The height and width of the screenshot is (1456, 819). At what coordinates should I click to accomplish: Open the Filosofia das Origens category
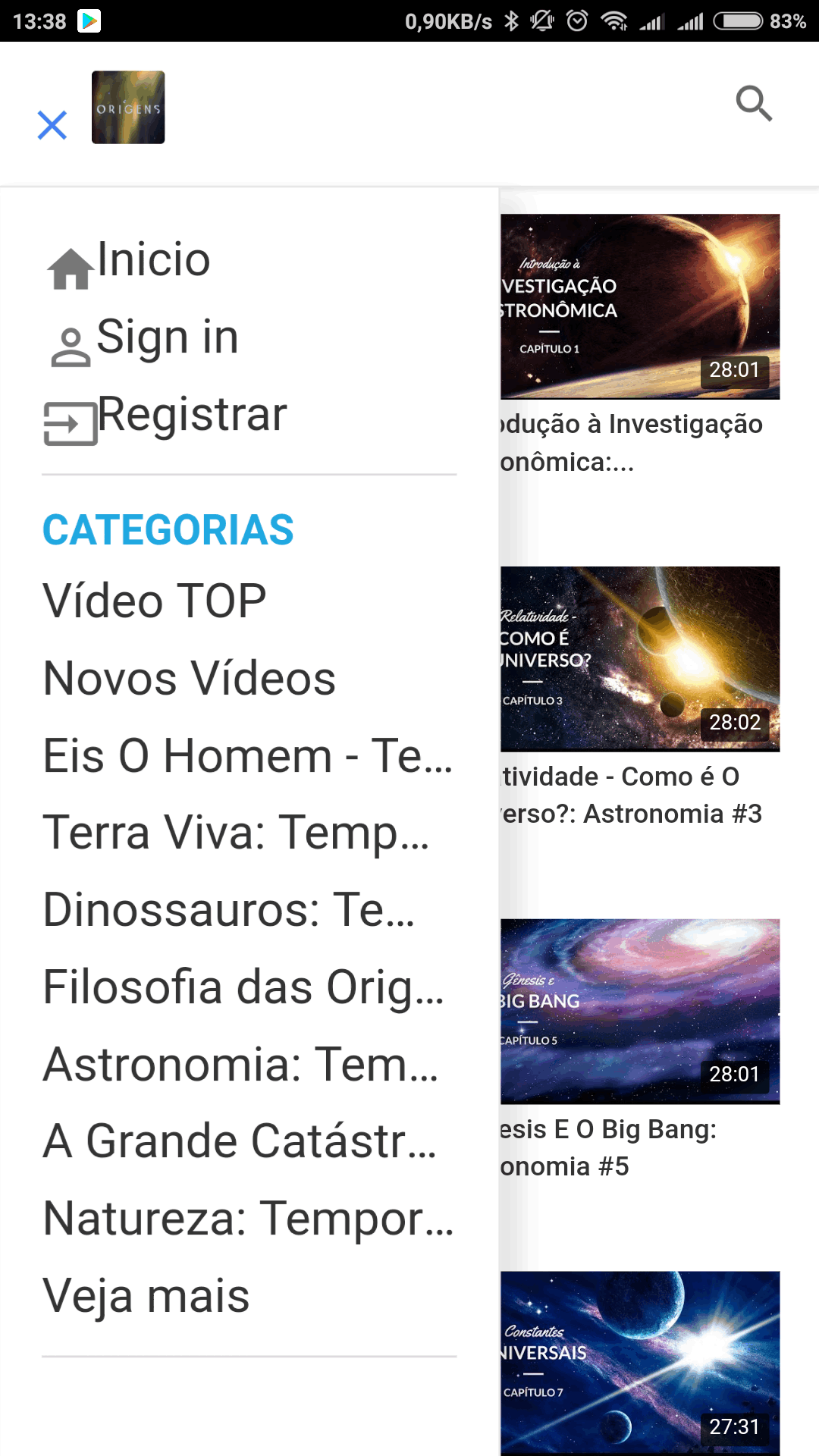243,987
